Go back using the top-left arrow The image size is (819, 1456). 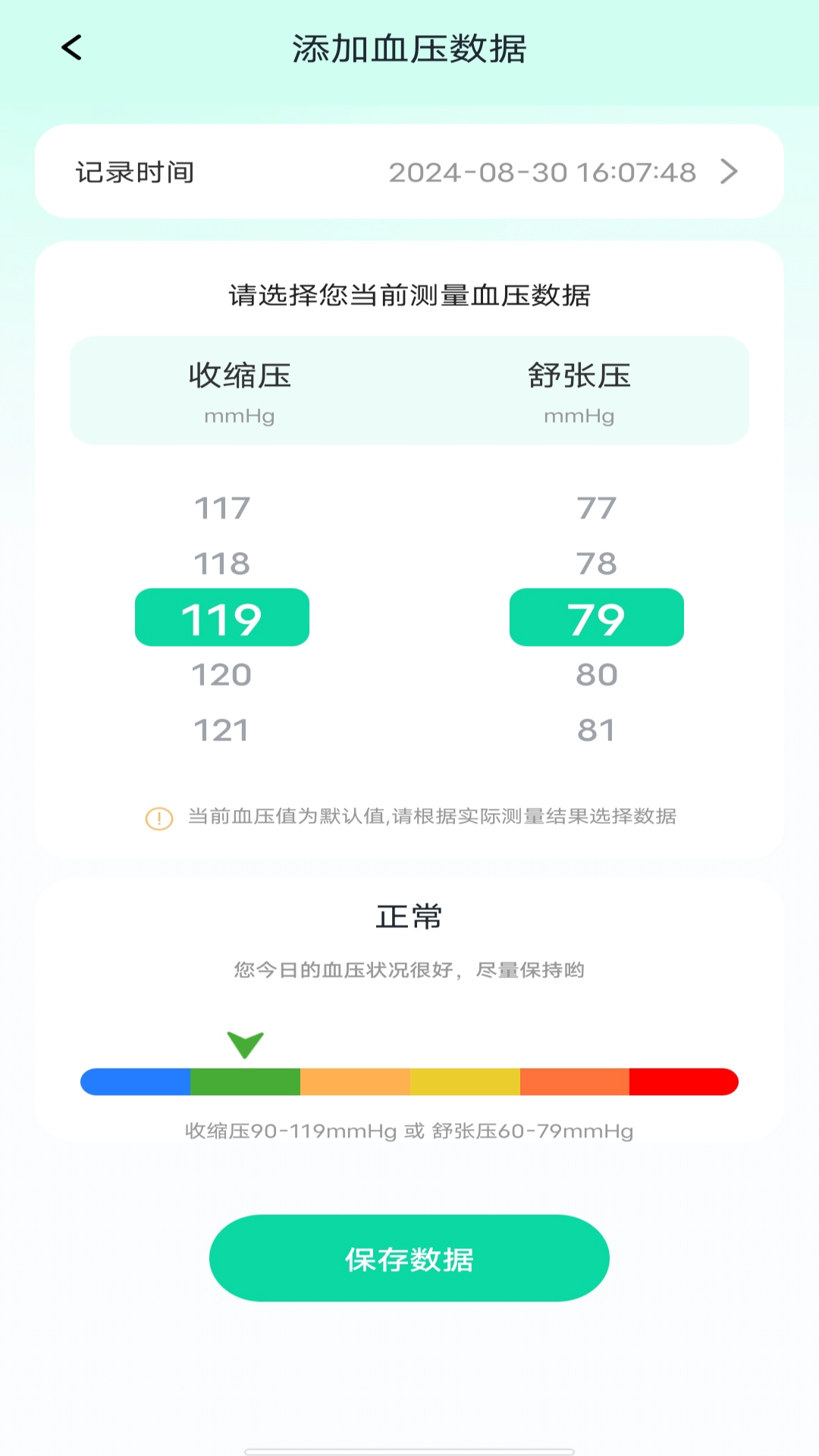point(71,48)
